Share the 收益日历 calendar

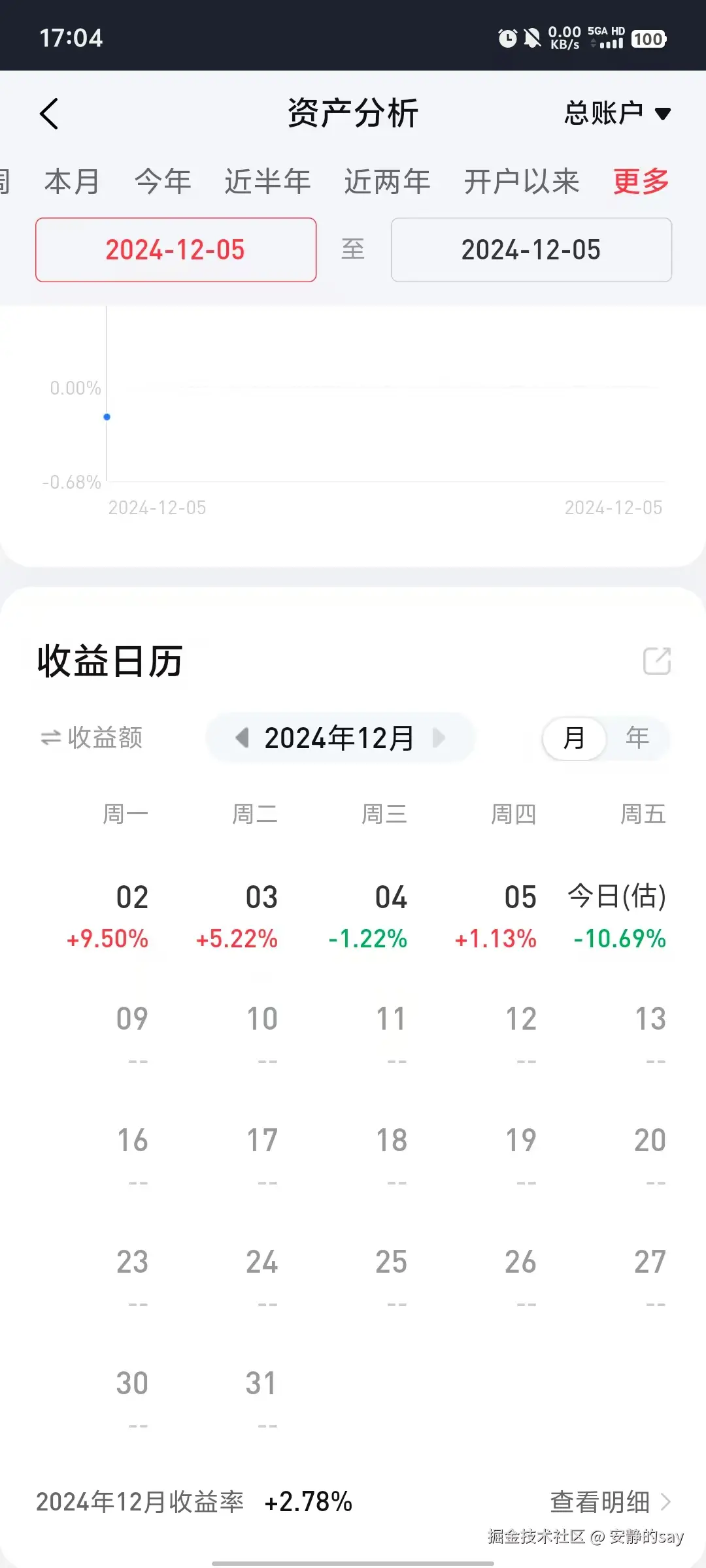coord(656,661)
